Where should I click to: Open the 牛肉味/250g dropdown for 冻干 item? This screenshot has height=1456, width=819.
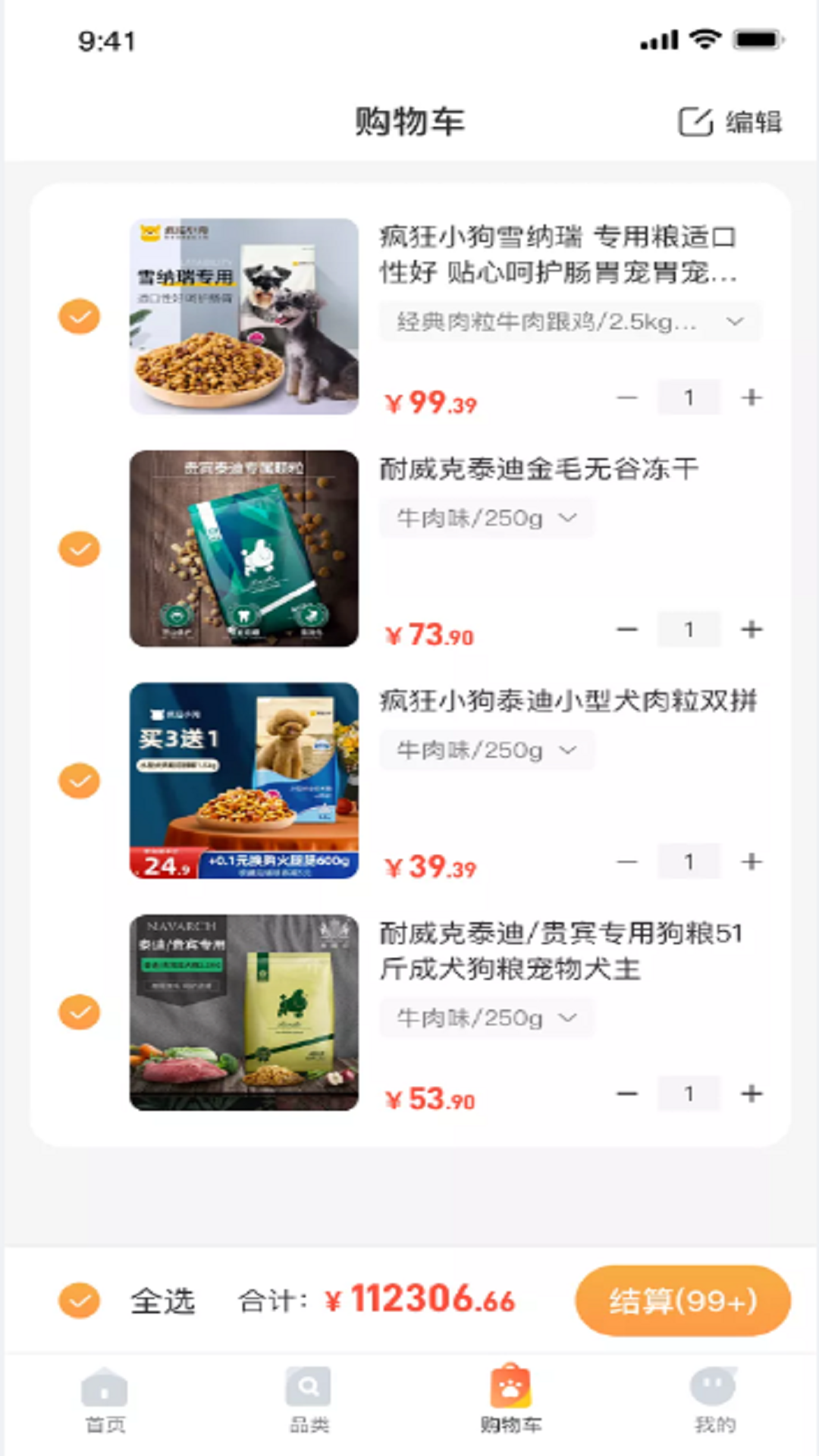pos(486,518)
